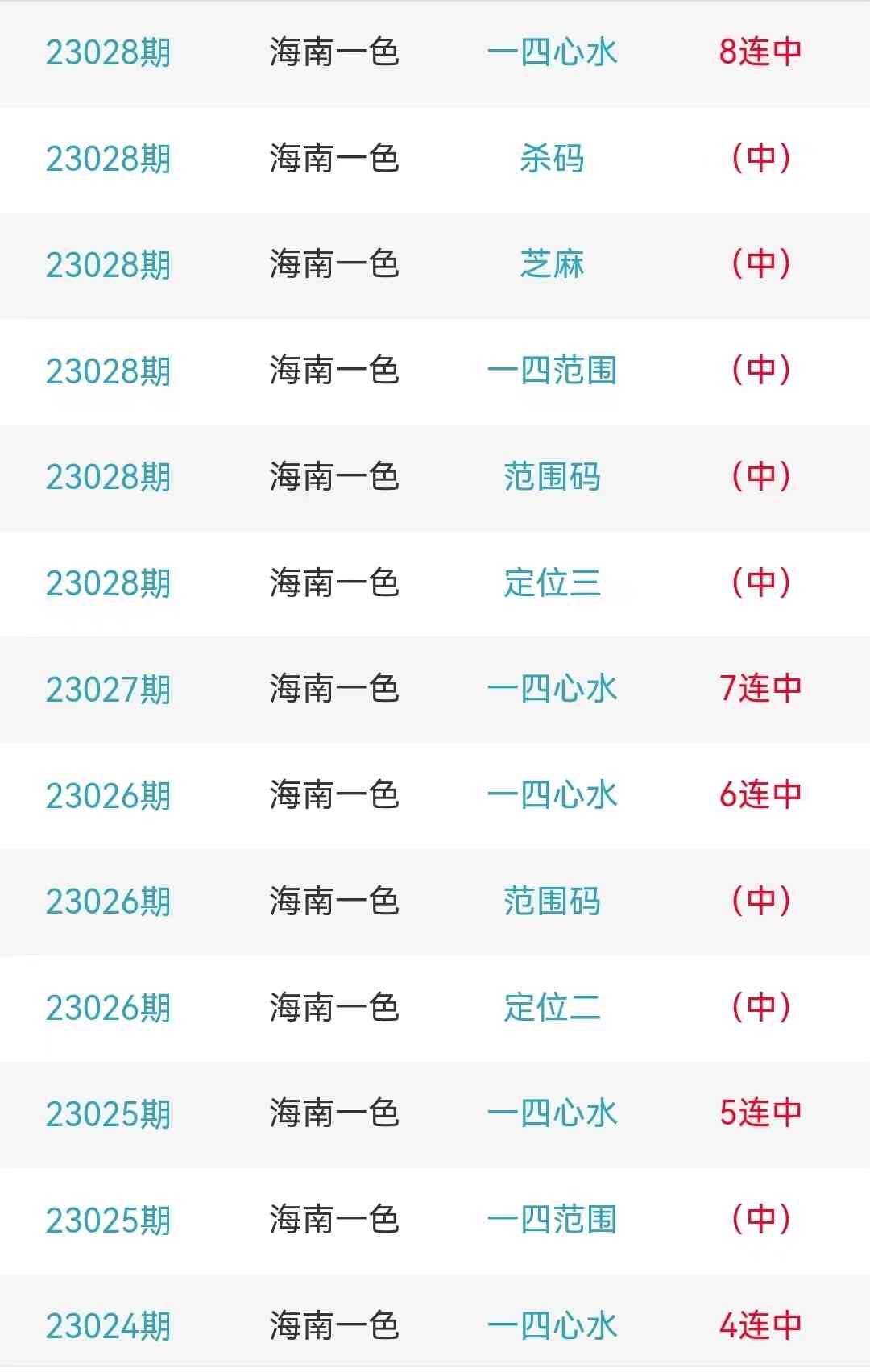View the 23027期 一四心水 7连中 entry

552,690
